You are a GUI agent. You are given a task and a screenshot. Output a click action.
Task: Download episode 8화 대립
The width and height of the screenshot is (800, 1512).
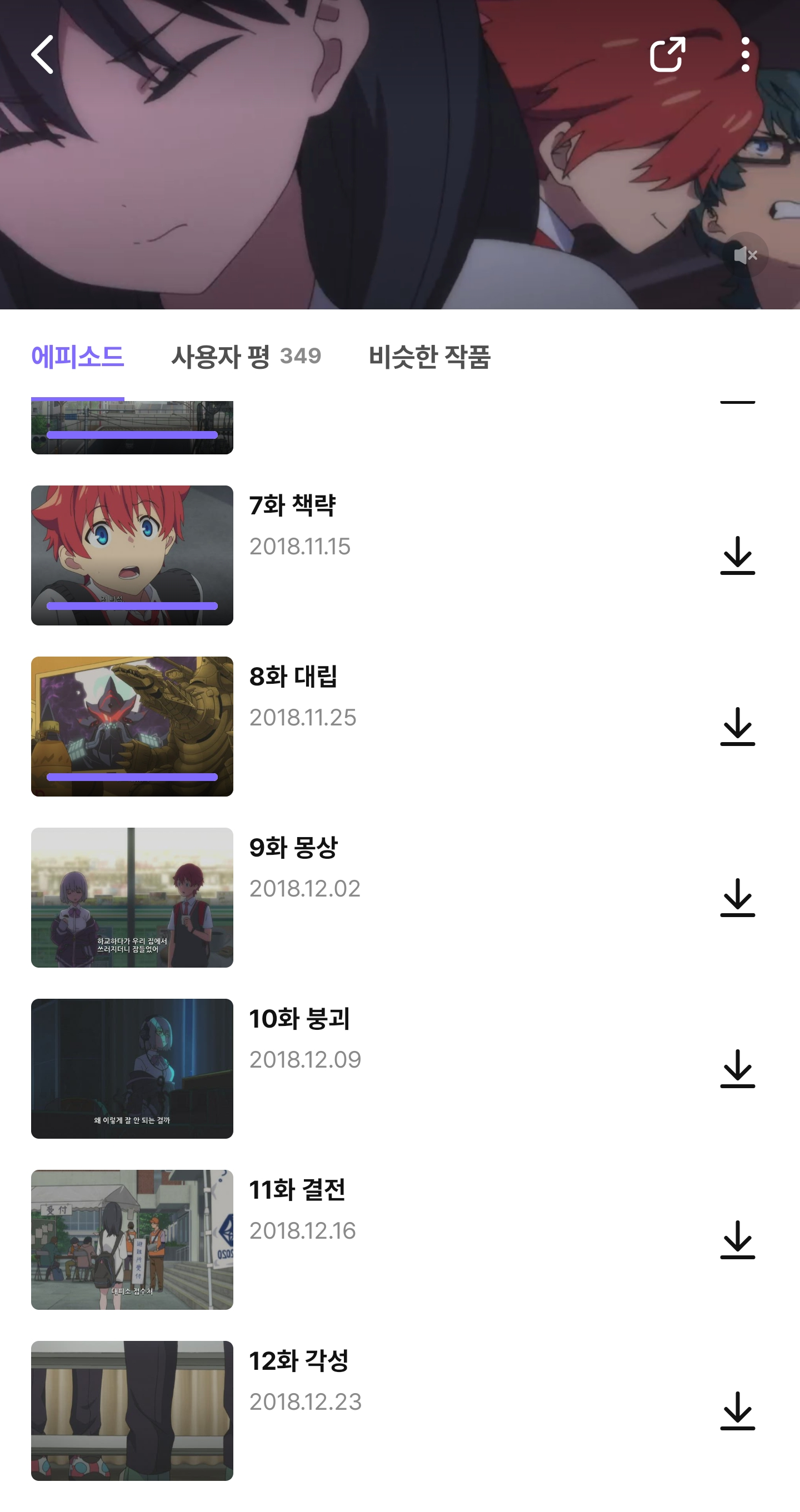point(737,727)
